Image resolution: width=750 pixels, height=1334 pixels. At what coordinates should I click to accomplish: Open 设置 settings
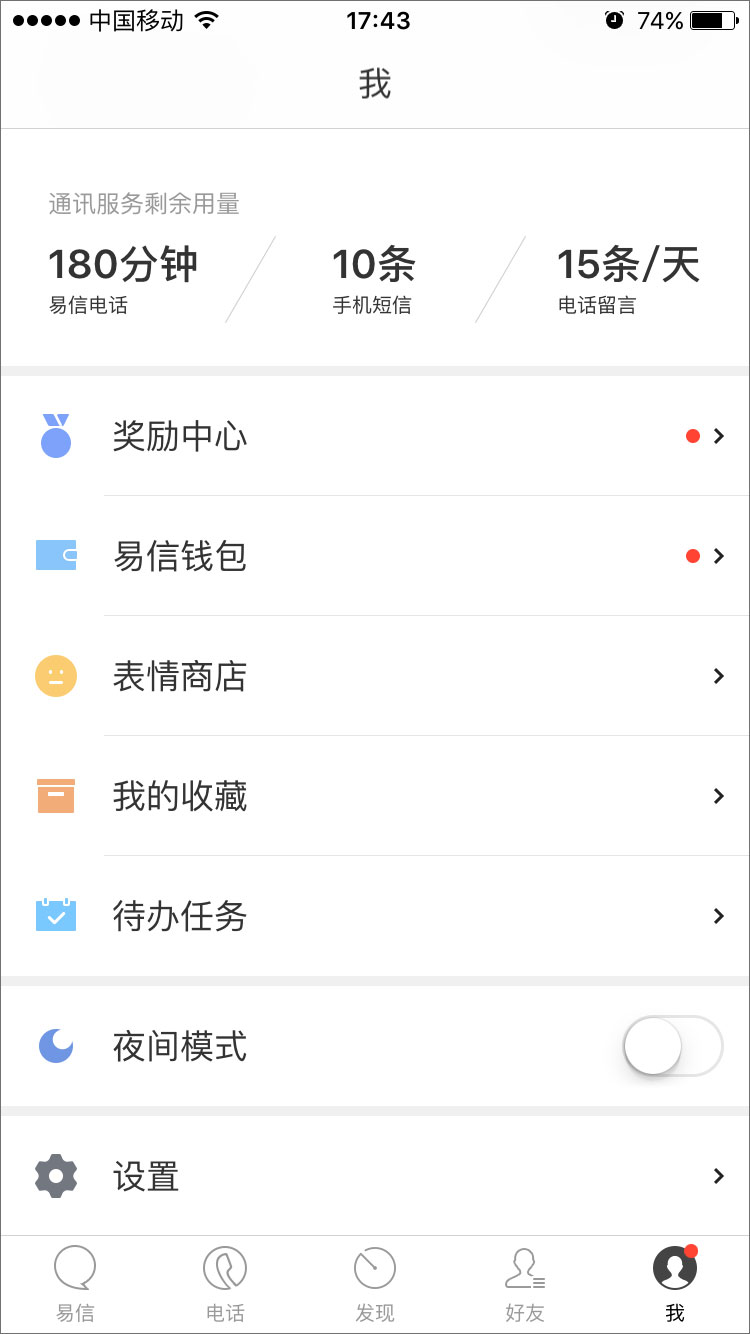[375, 1176]
